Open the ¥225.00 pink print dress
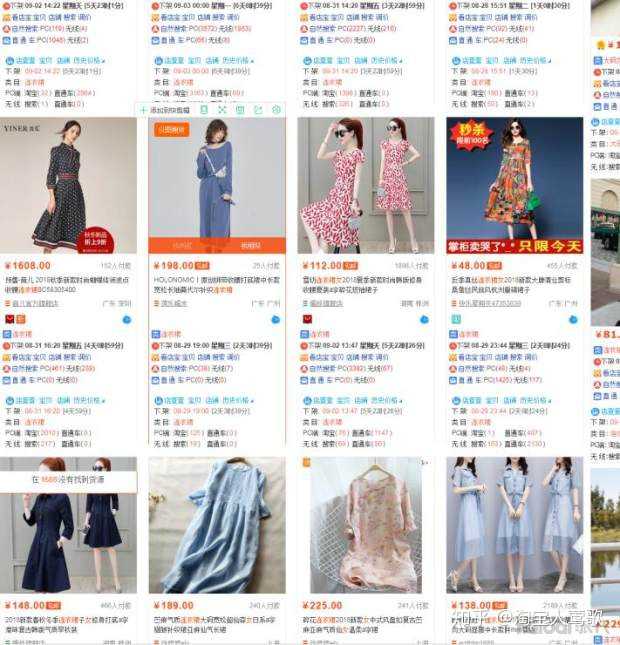 click(366, 525)
